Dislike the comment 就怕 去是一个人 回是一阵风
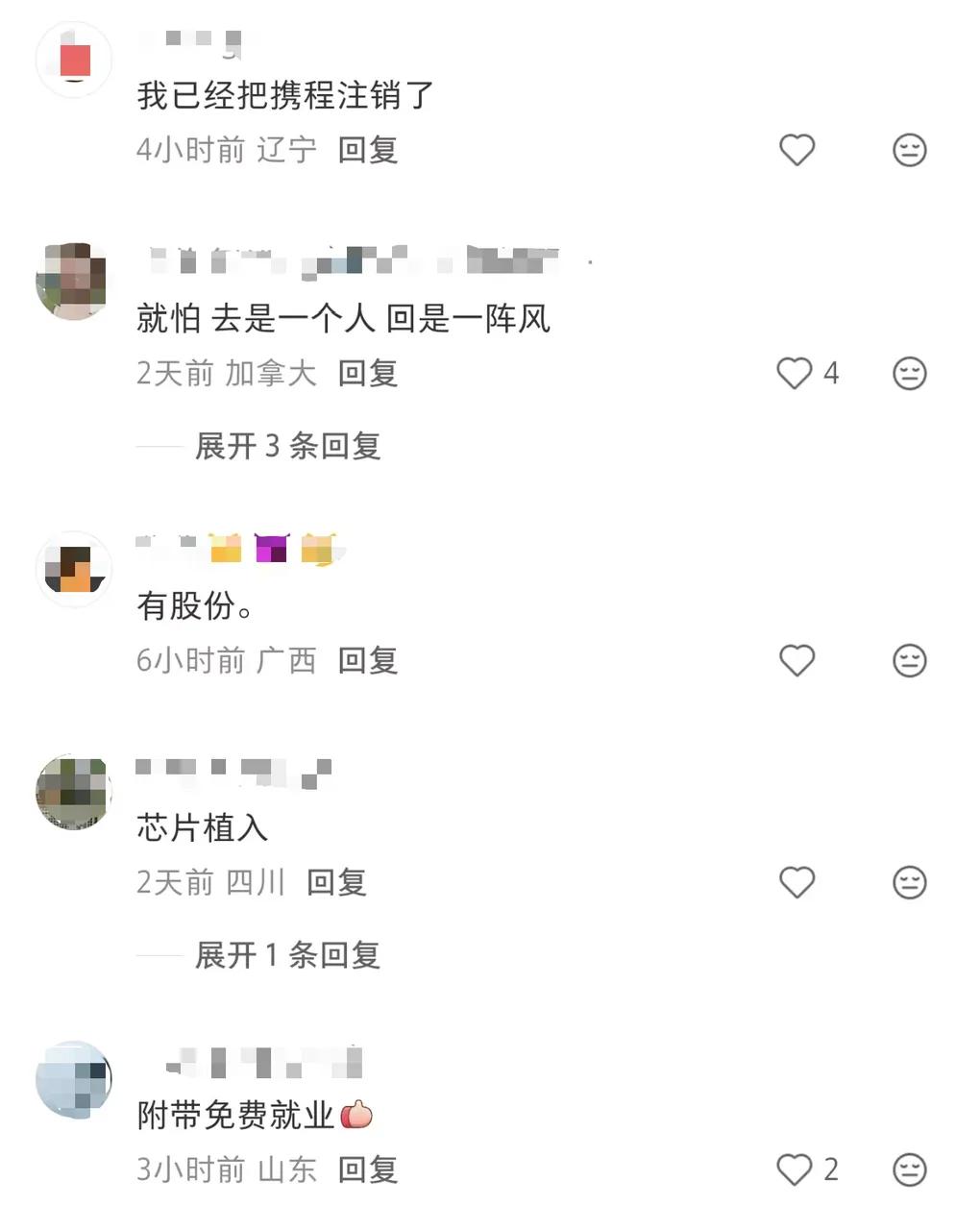This screenshot has width=980, height=1230. [x=909, y=373]
